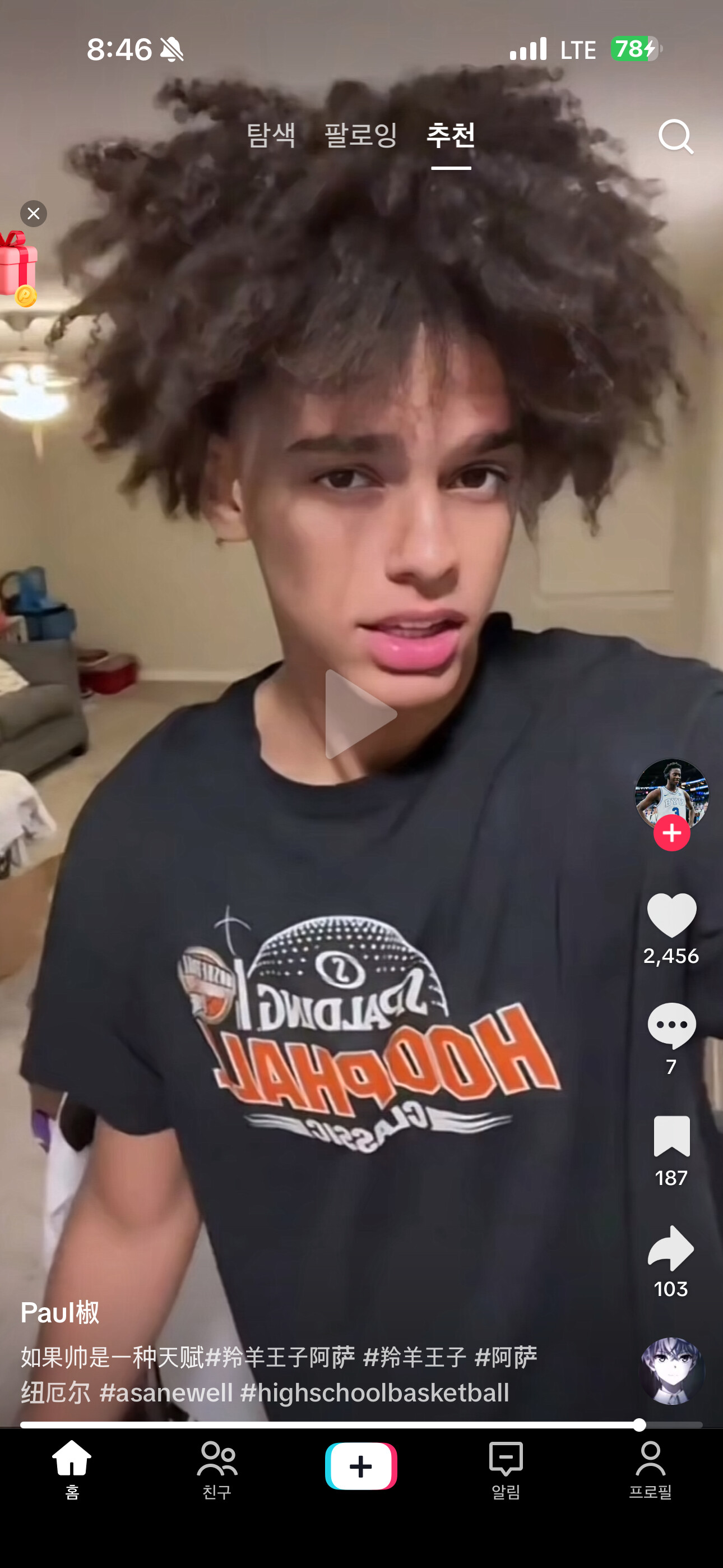Resume the paused video
723x1568 pixels.
coord(360,714)
